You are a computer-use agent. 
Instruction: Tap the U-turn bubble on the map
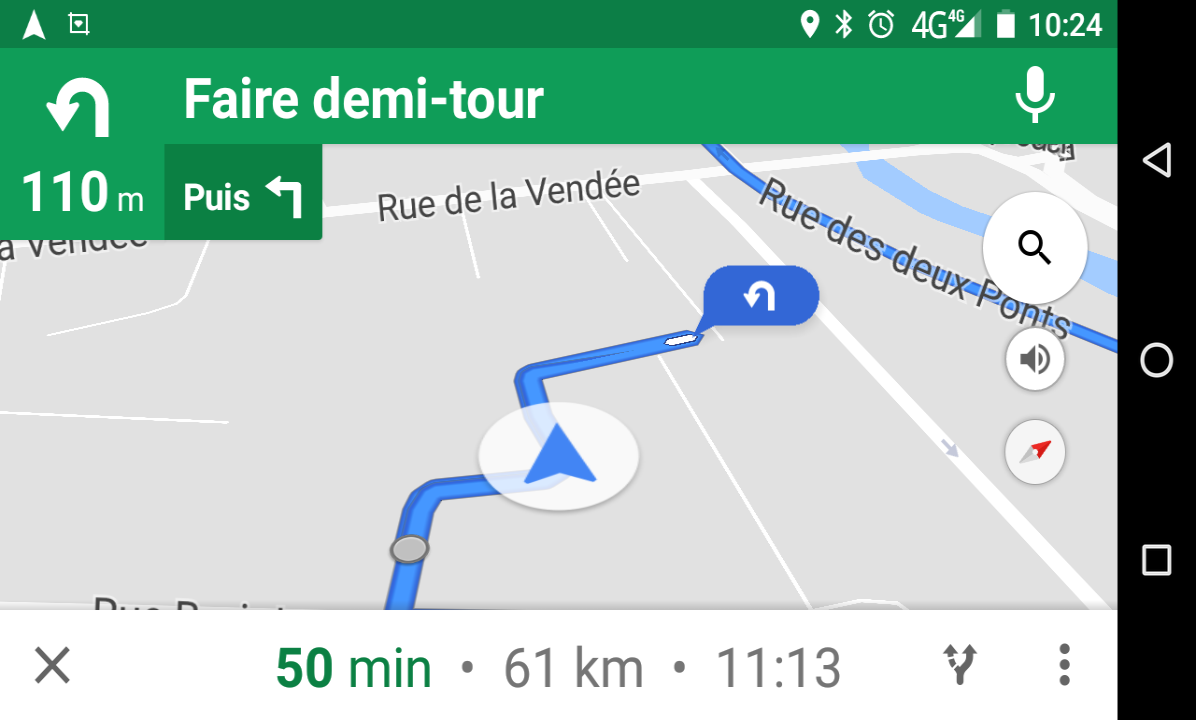pyautogui.click(x=760, y=296)
